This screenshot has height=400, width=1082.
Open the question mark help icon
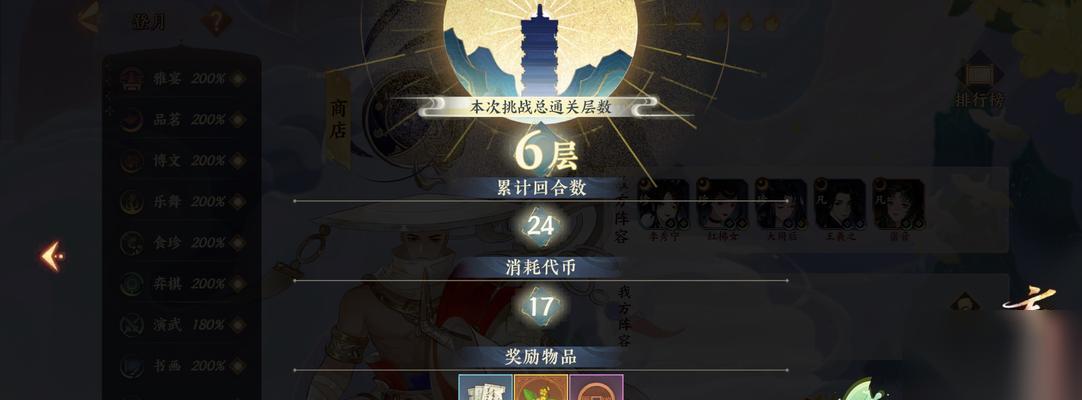(x=216, y=20)
